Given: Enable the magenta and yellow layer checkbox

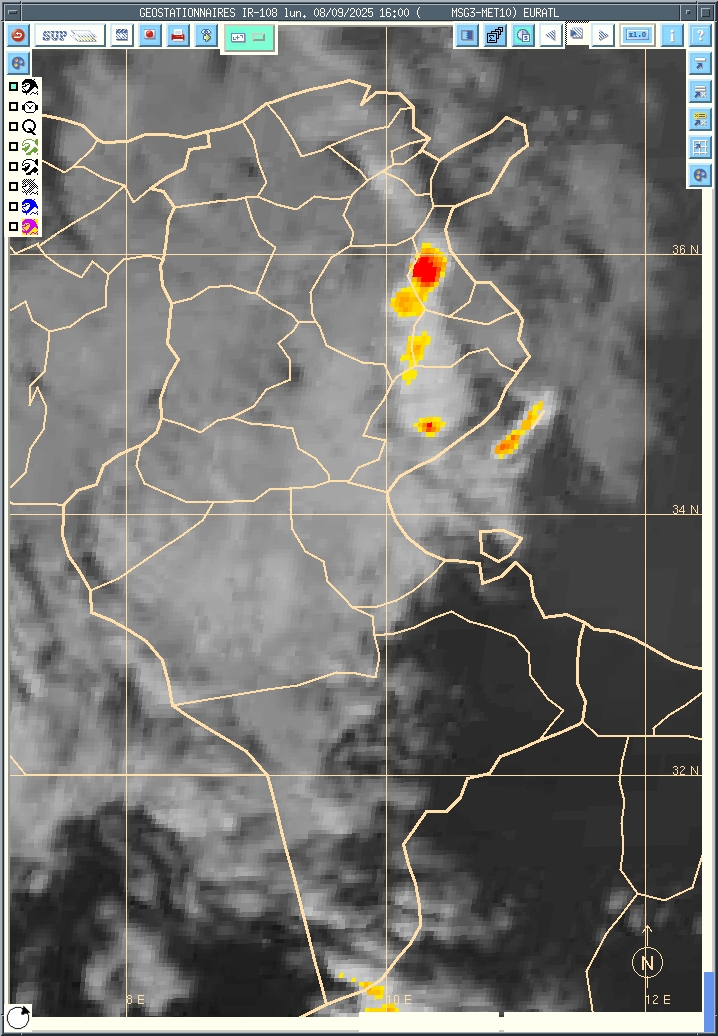Looking at the screenshot, I should point(14,227).
